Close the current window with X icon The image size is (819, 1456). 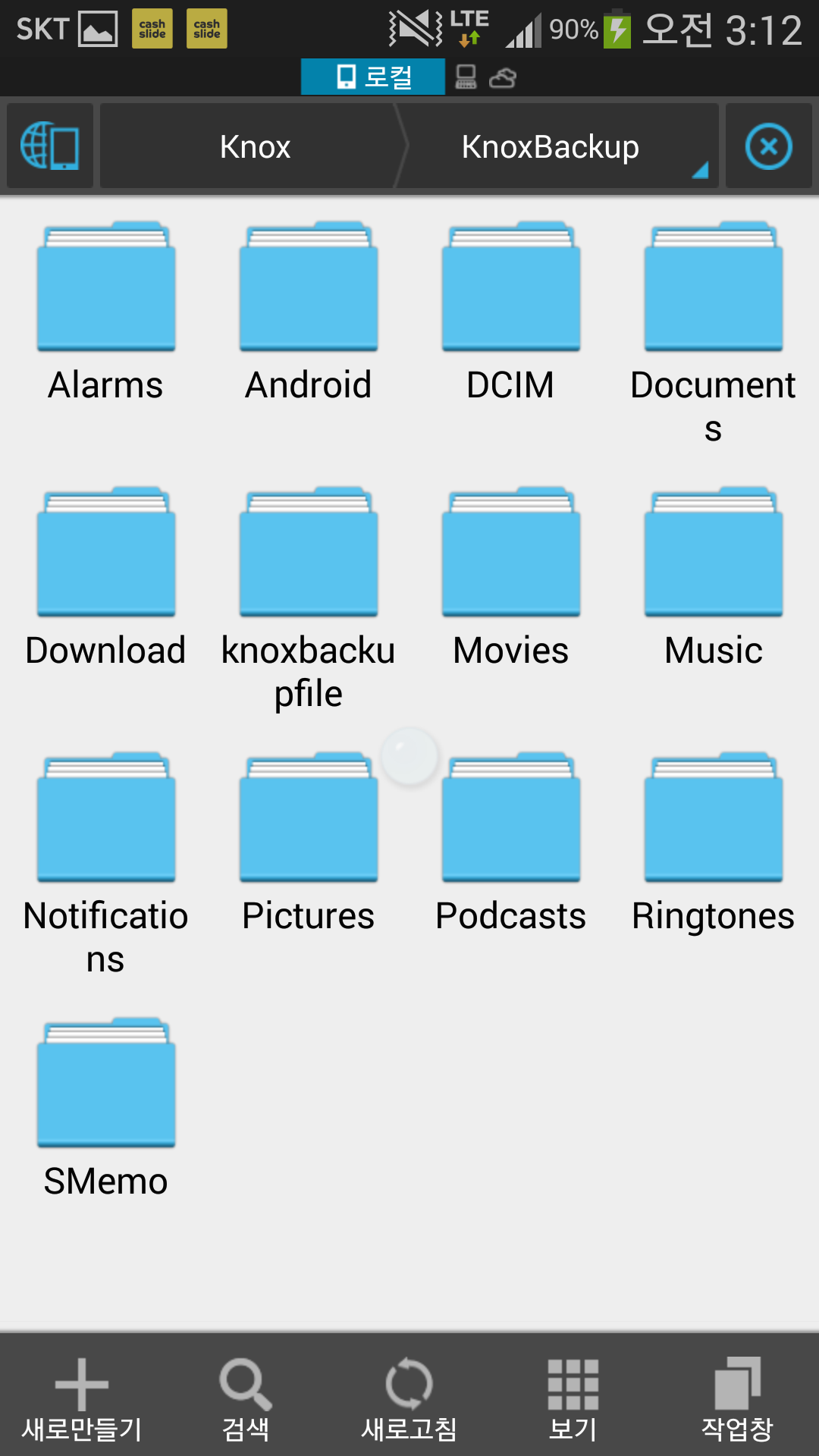(768, 146)
